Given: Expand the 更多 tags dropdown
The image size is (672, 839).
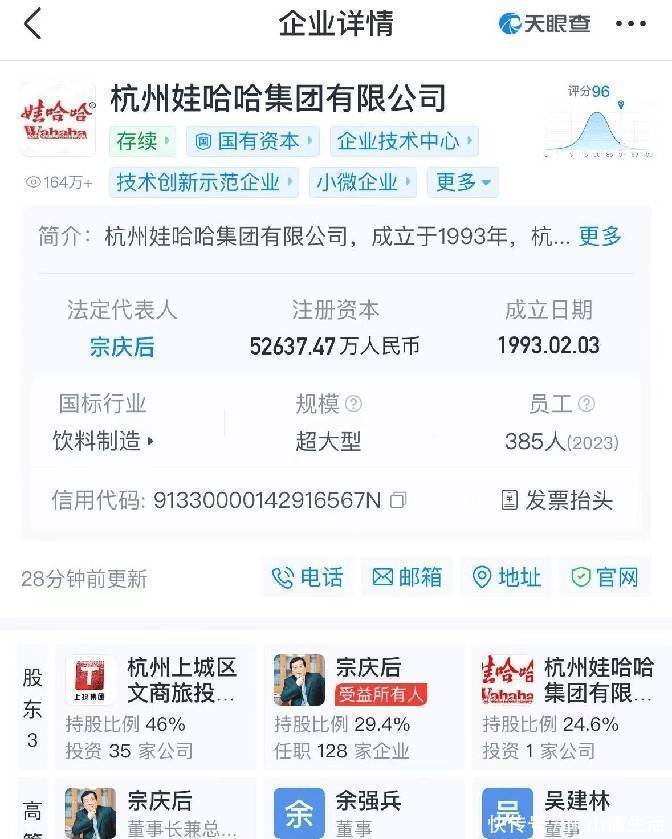Looking at the screenshot, I should pyautogui.click(x=462, y=183).
